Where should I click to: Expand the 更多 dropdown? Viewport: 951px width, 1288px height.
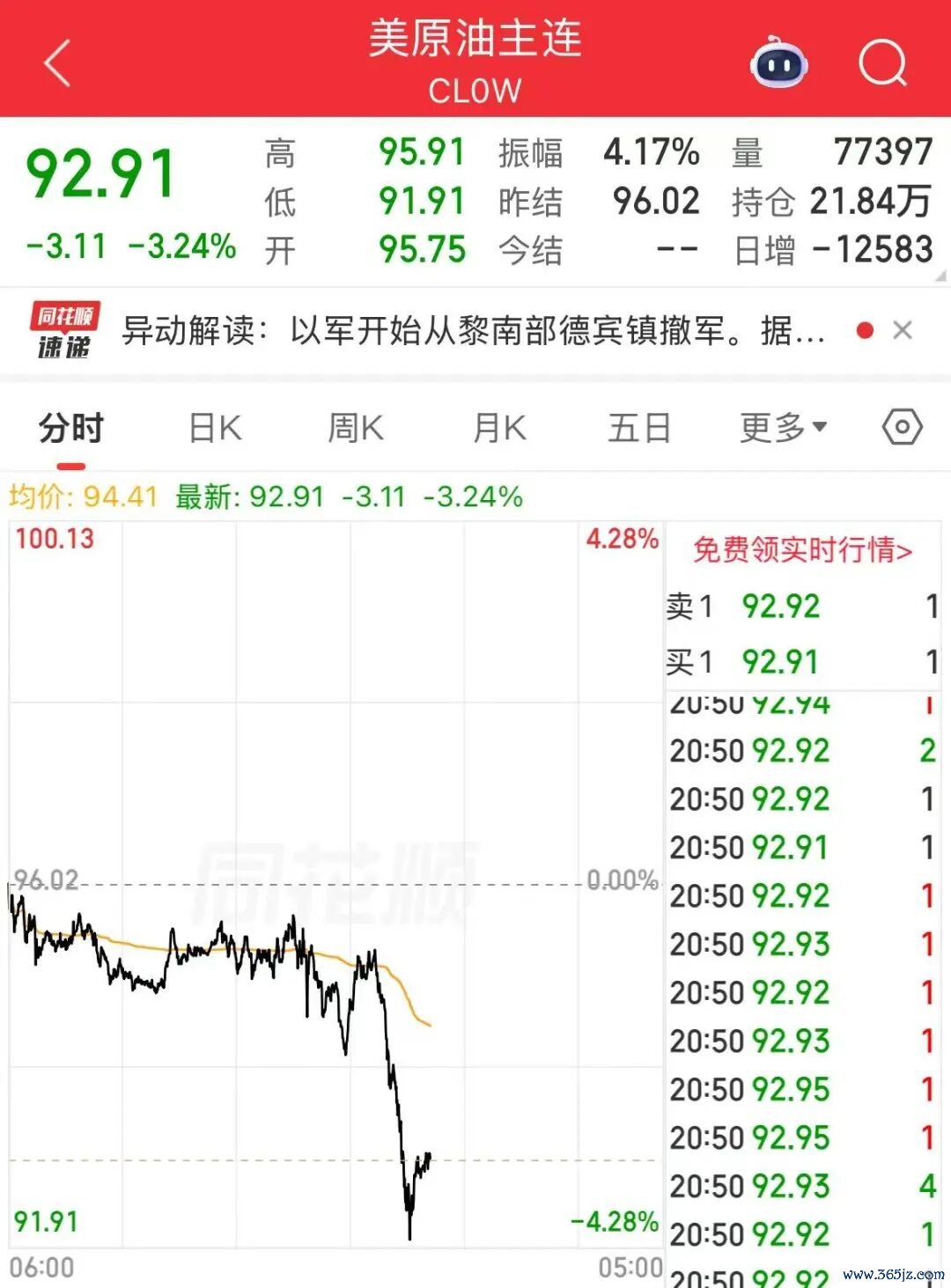tap(783, 428)
